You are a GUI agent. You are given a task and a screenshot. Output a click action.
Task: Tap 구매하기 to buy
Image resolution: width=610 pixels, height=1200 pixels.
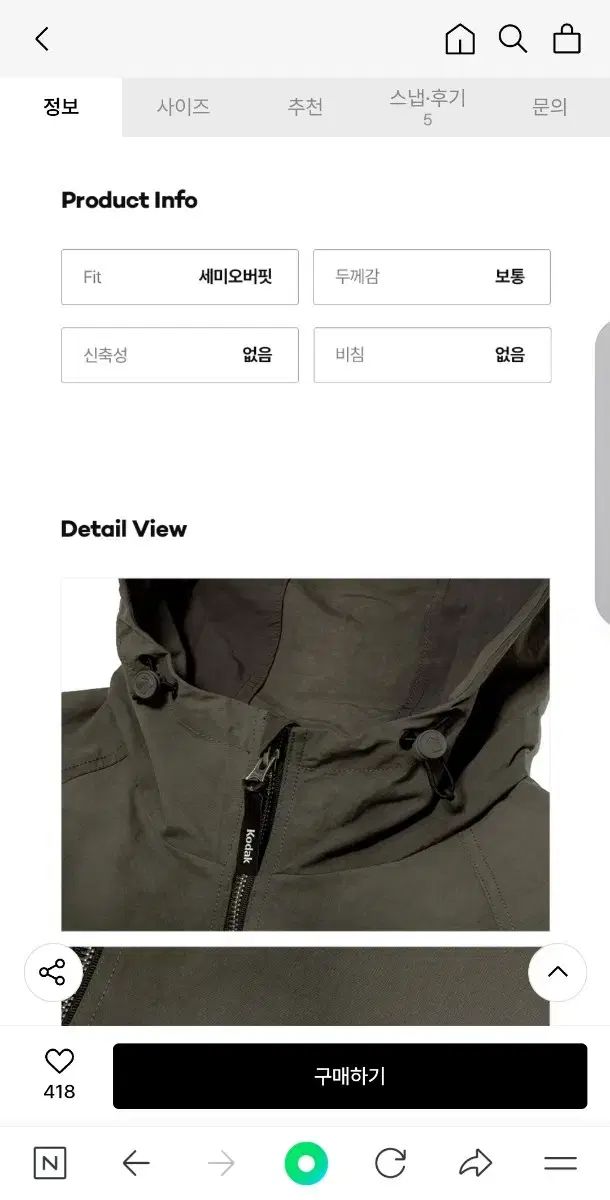pyautogui.click(x=350, y=1076)
